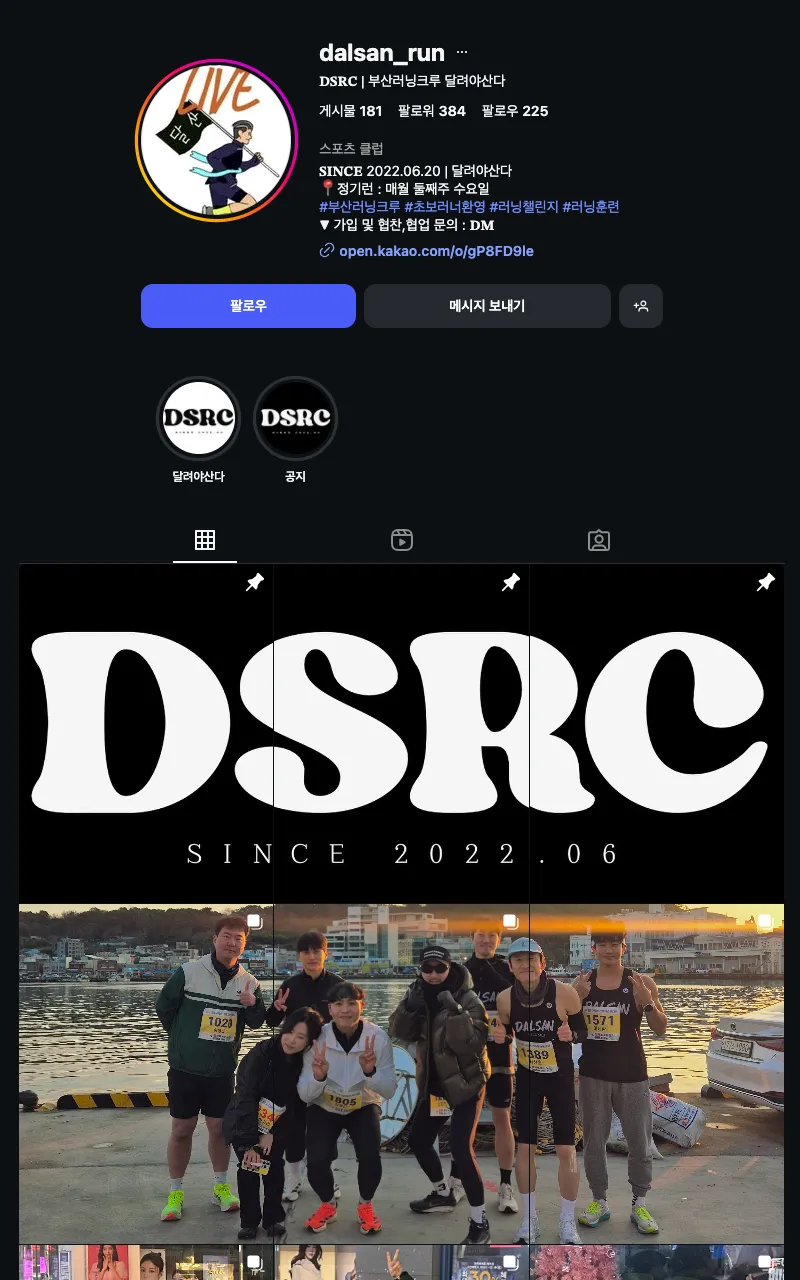
Task: View the 팔로워 384 followers list
Action: (x=432, y=111)
